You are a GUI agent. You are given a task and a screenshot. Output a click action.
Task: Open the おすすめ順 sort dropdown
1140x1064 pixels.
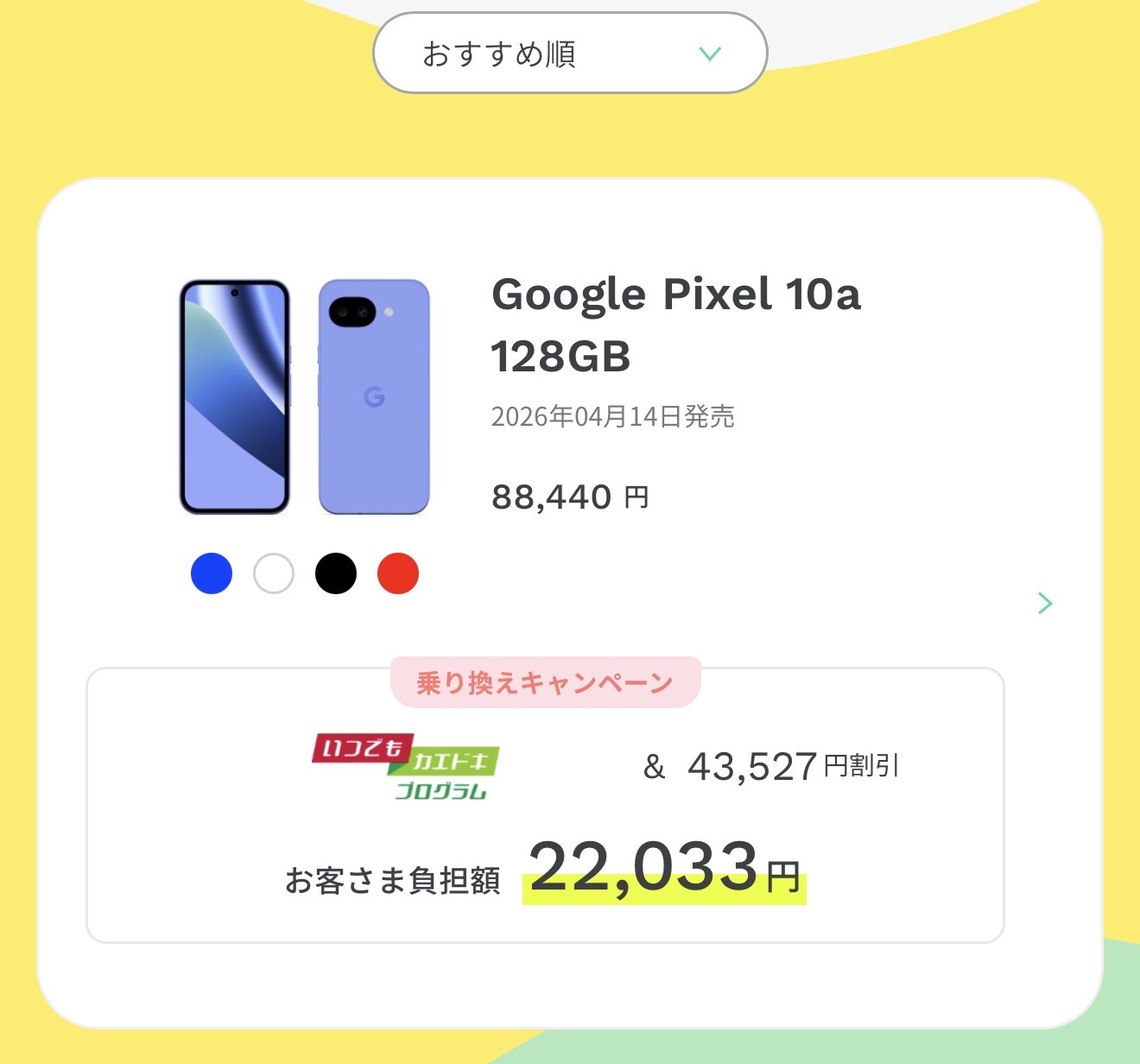click(x=570, y=54)
